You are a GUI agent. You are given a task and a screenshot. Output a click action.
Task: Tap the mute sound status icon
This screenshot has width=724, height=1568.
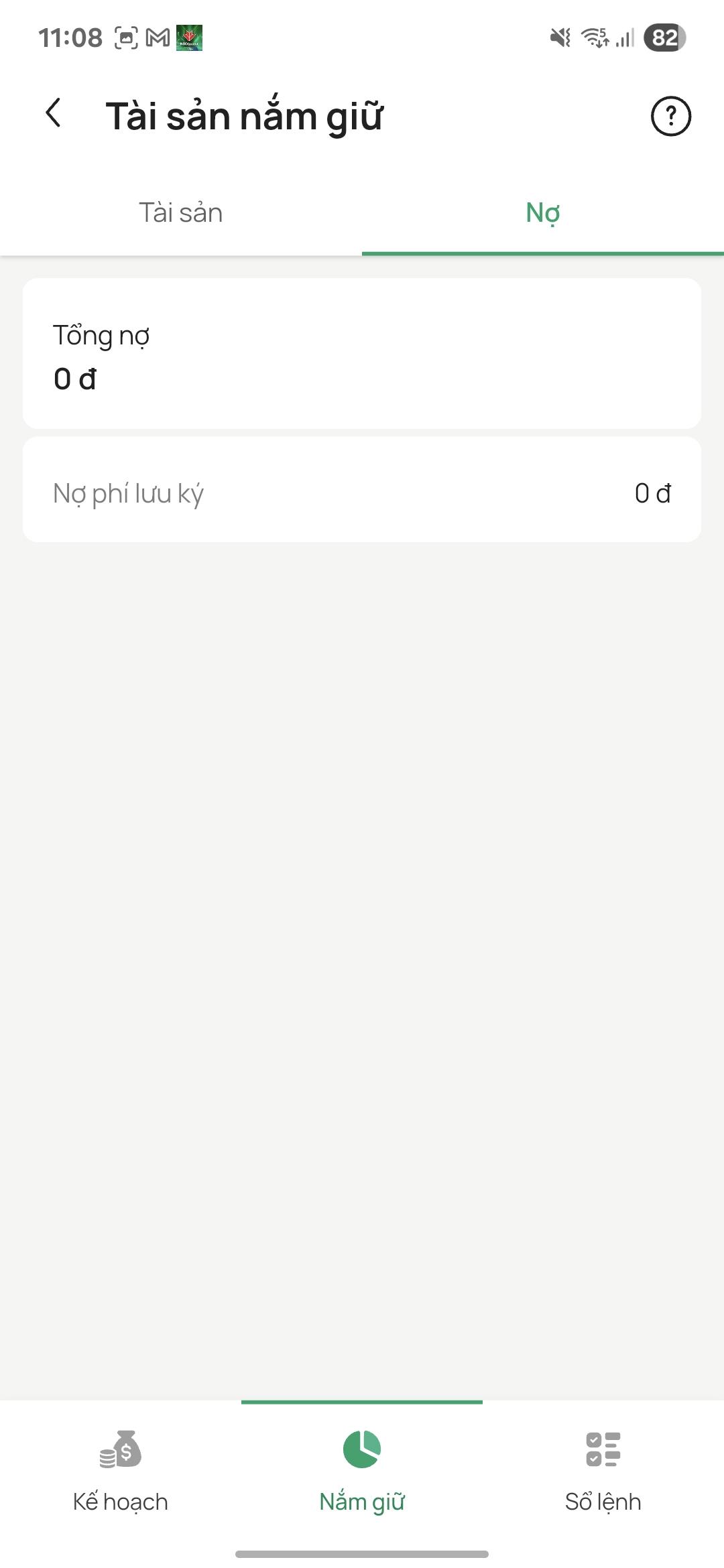tap(560, 37)
